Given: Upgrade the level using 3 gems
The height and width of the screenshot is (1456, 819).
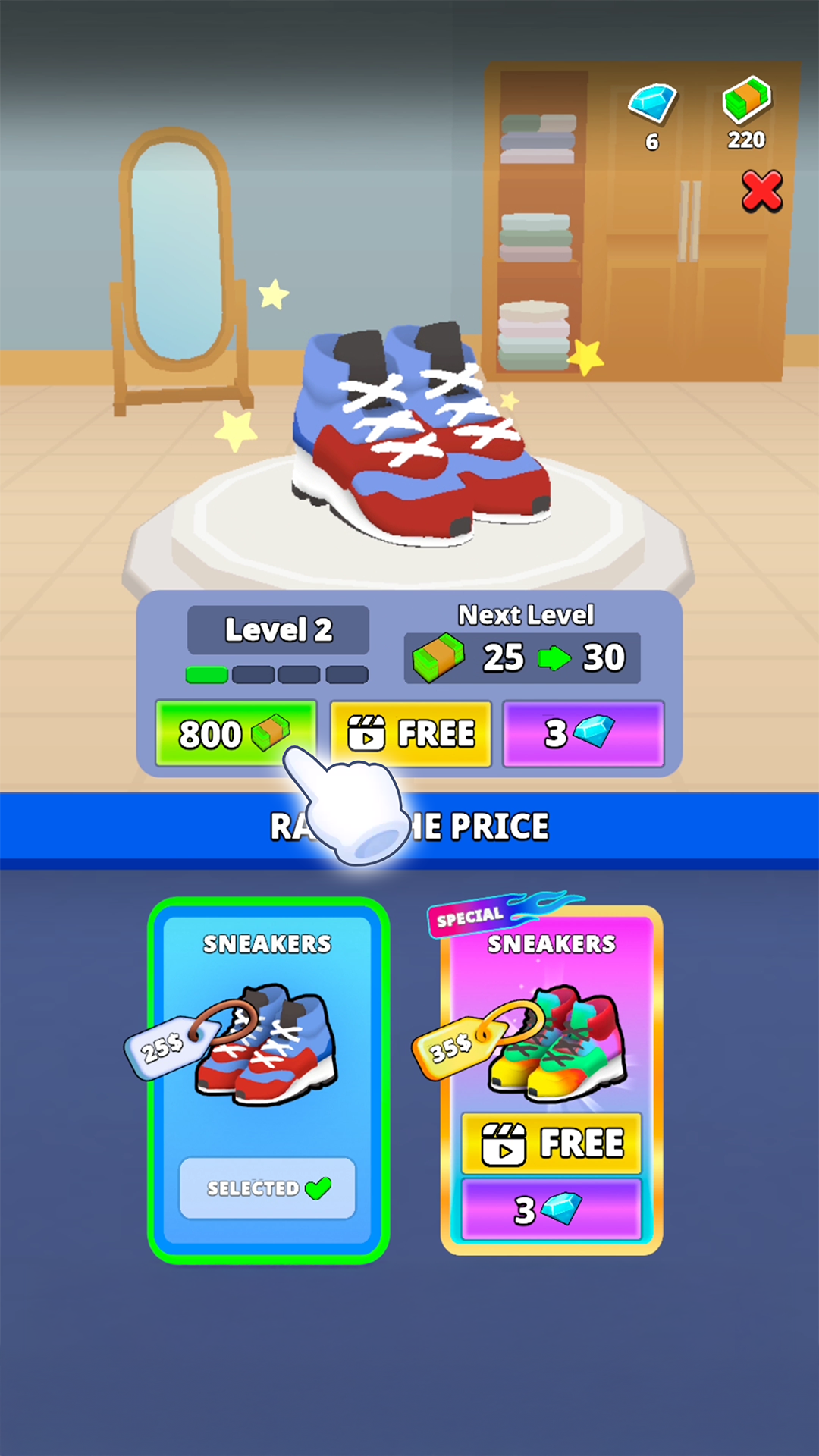Looking at the screenshot, I should click(x=583, y=733).
